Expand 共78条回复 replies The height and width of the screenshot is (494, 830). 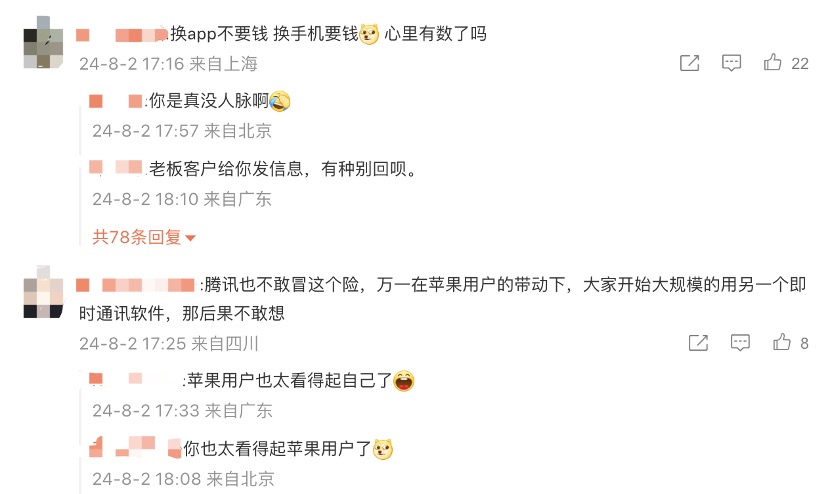pos(144,237)
